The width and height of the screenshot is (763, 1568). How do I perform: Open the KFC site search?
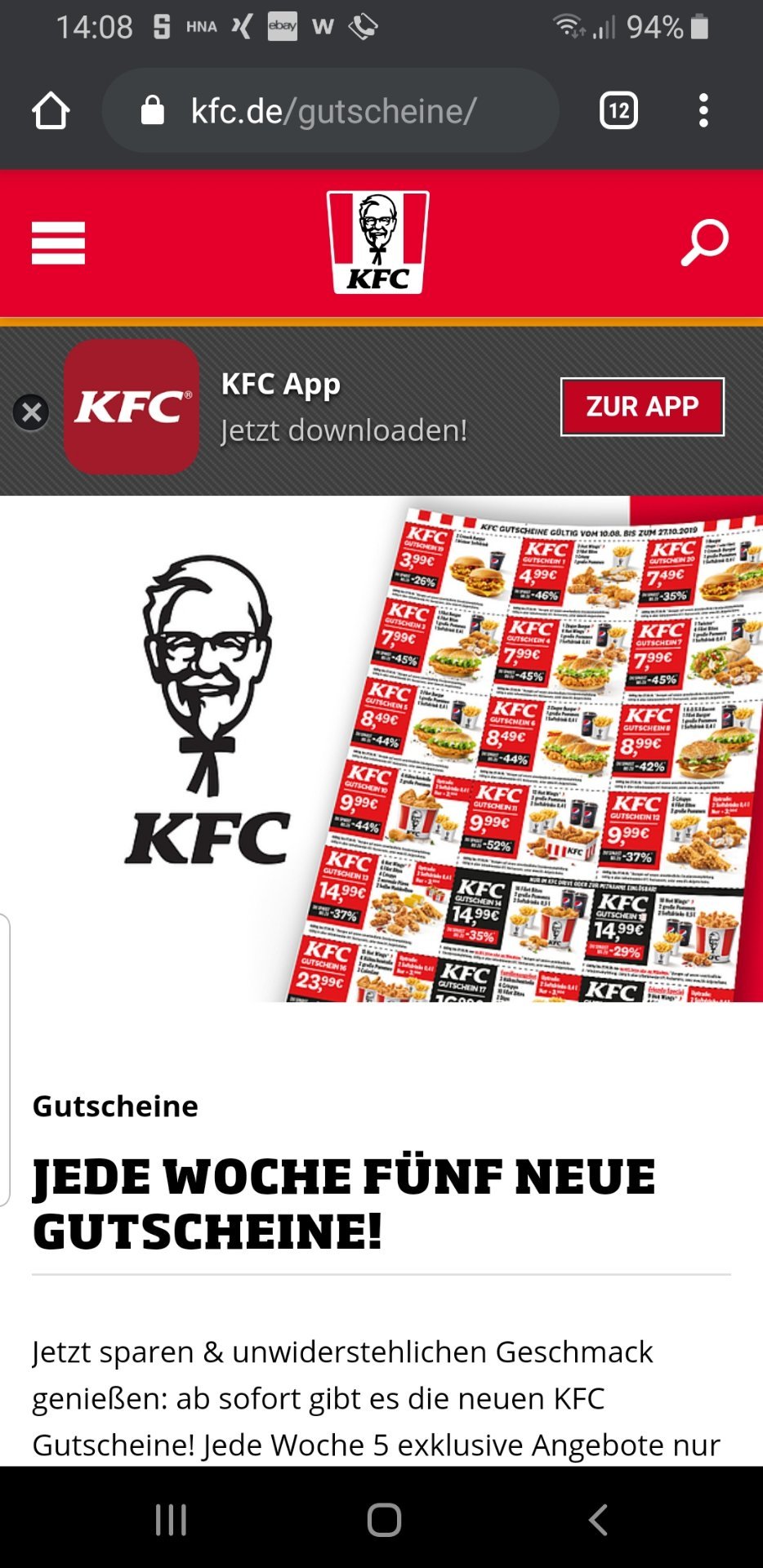tap(704, 242)
